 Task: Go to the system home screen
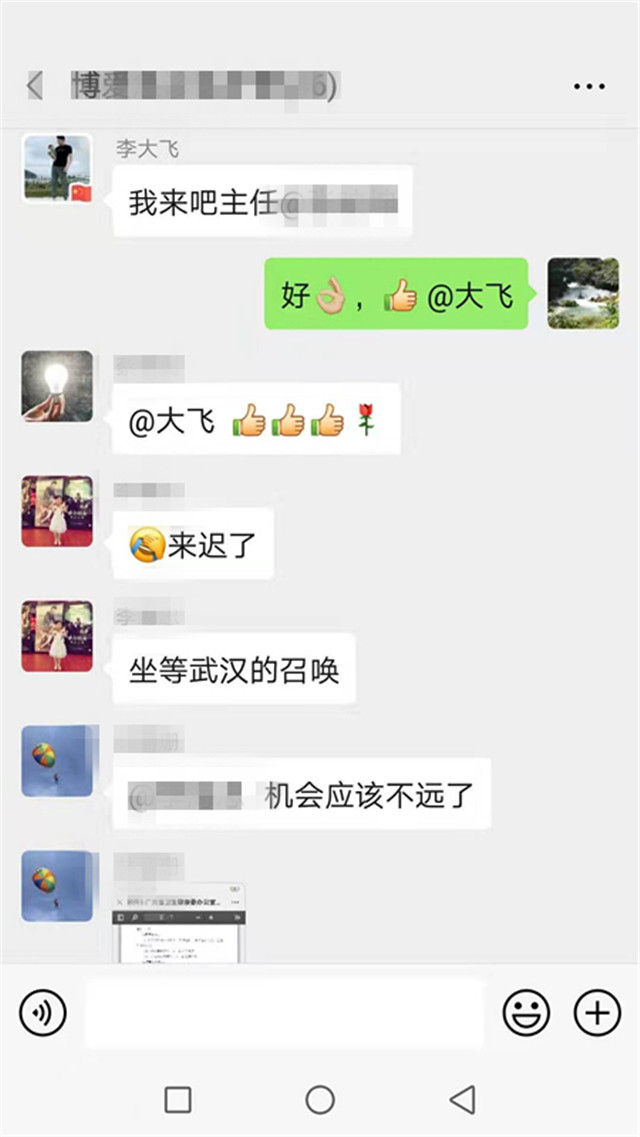click(x=320, y=1100)
